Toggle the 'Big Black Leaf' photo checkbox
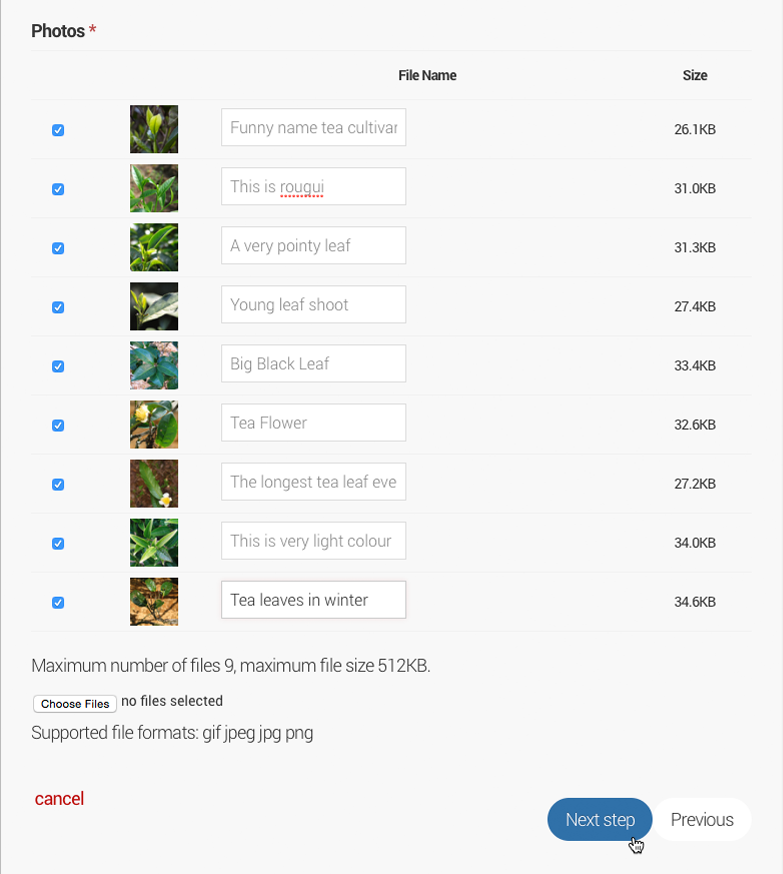Image resolution: width=783 pixels, height=874 pixels. [58, 366]
